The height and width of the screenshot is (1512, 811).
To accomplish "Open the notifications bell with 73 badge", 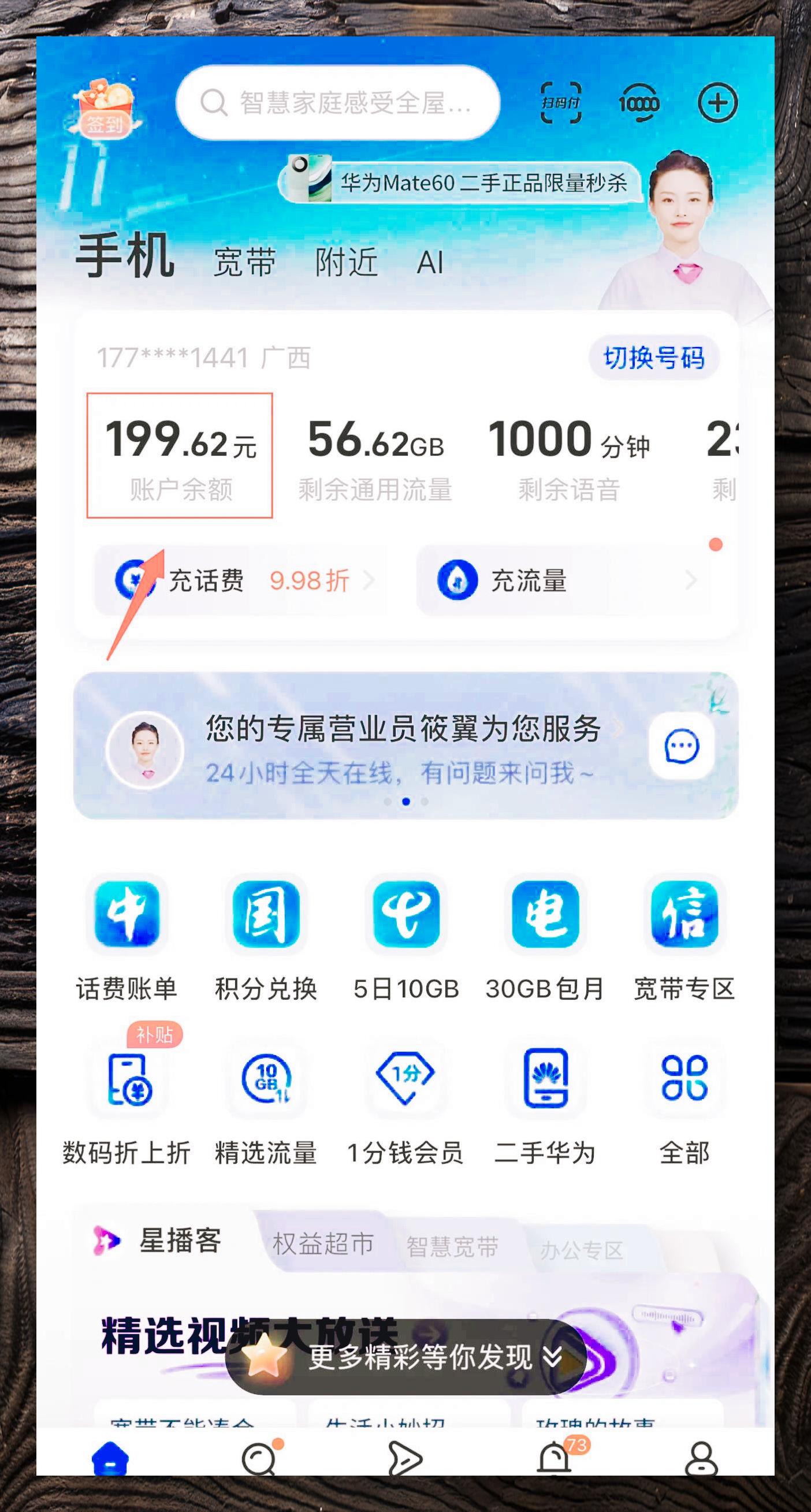I will click(555, 1457).
